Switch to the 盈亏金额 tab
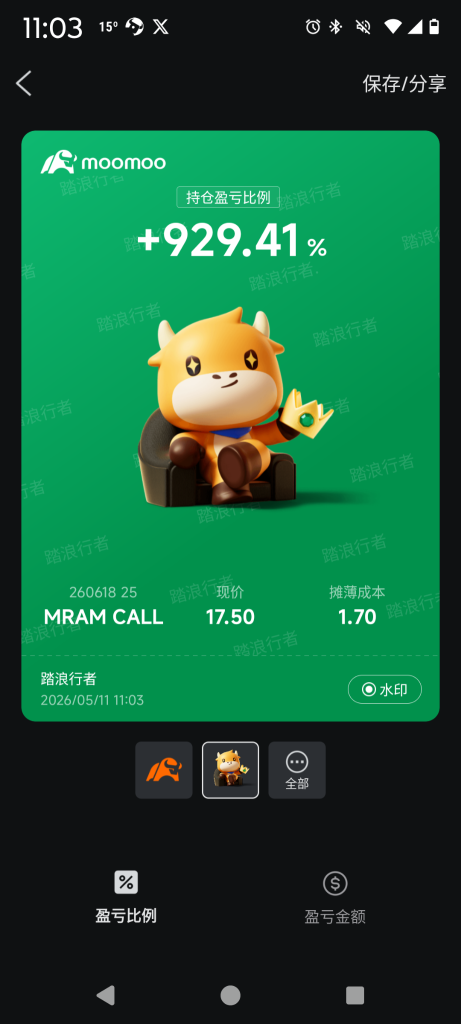Image resolution: width=461 pixels, height=1024 pixels. click(x=335, y=897)
